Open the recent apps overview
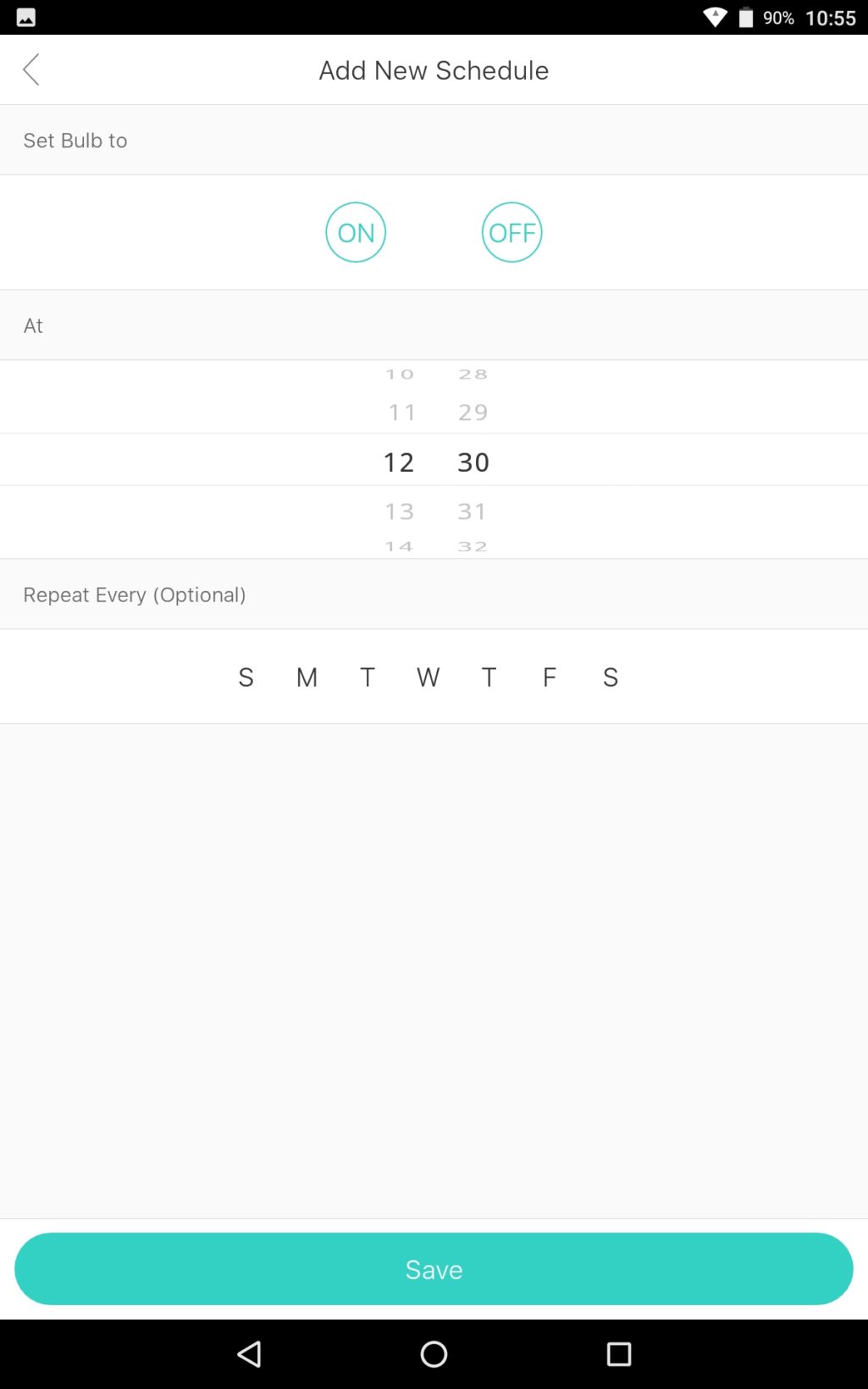Image resolution: width=868 pixels, height=1389 pixels. pos(619,1354)
